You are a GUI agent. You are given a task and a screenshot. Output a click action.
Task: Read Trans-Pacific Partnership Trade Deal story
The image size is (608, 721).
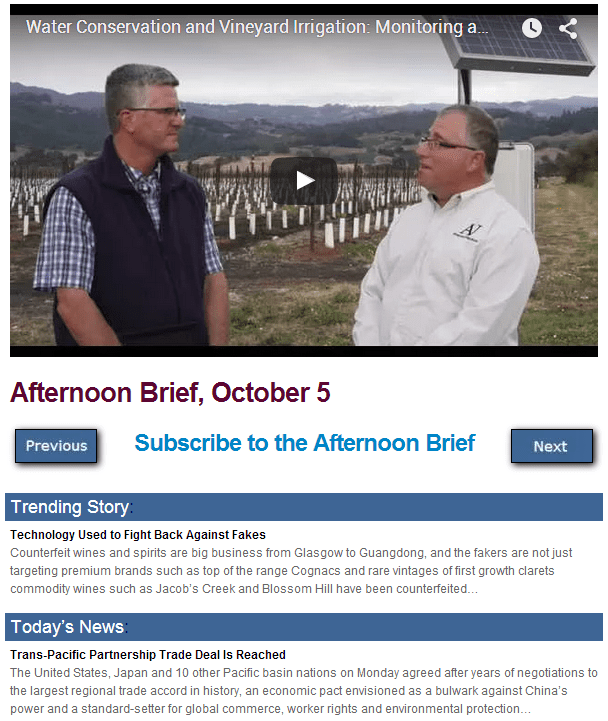pyautogui.click(x=148, y=655)
